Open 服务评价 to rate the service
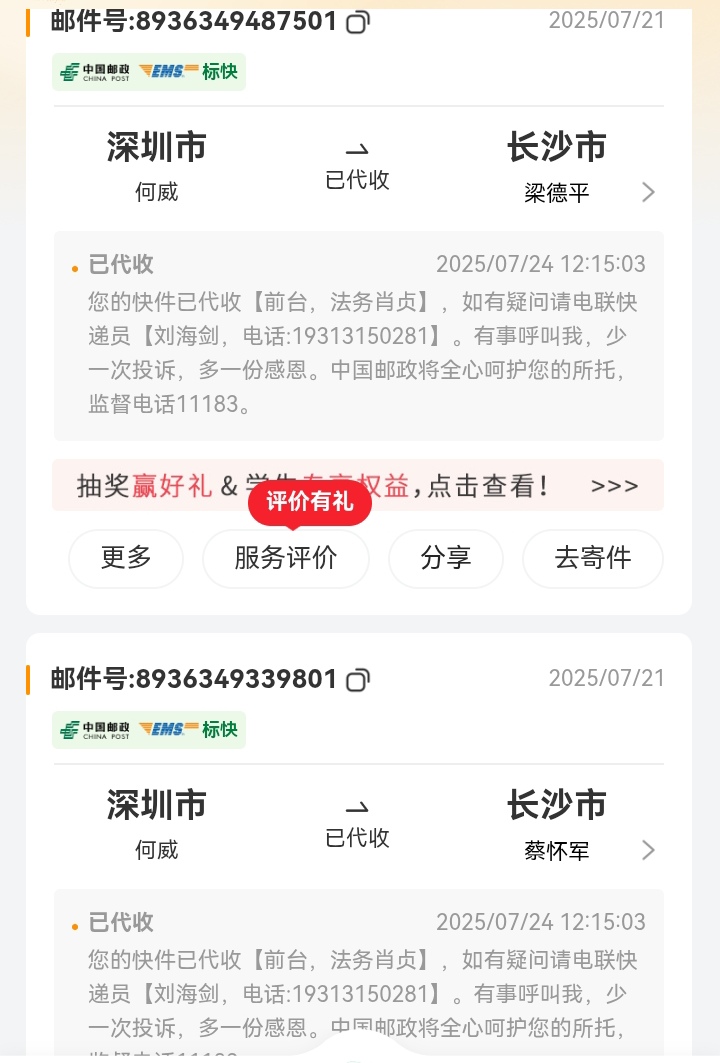The image size is (720, 1063). click(x=286, y=558)
